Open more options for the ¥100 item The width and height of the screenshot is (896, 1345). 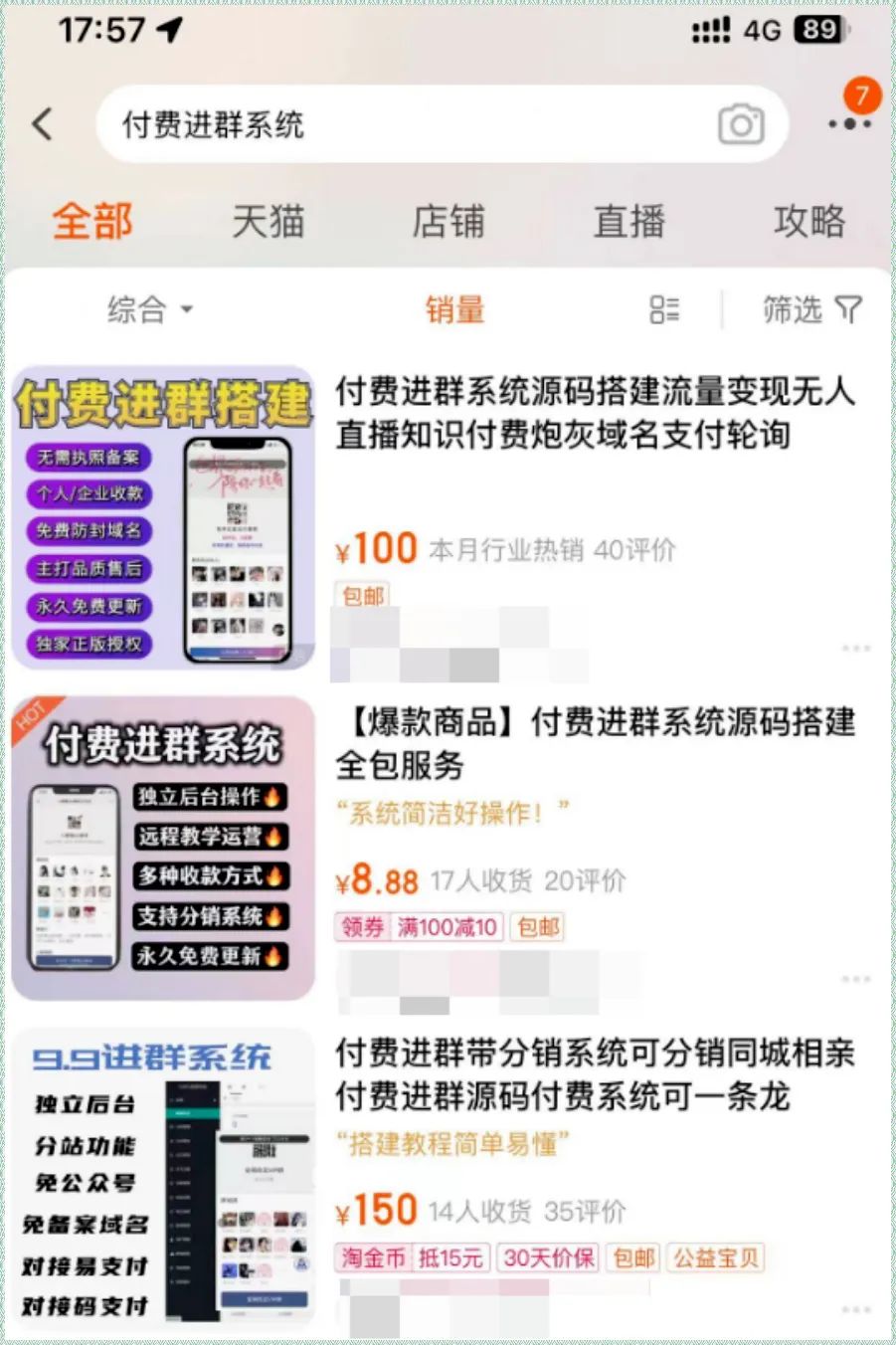856,649
